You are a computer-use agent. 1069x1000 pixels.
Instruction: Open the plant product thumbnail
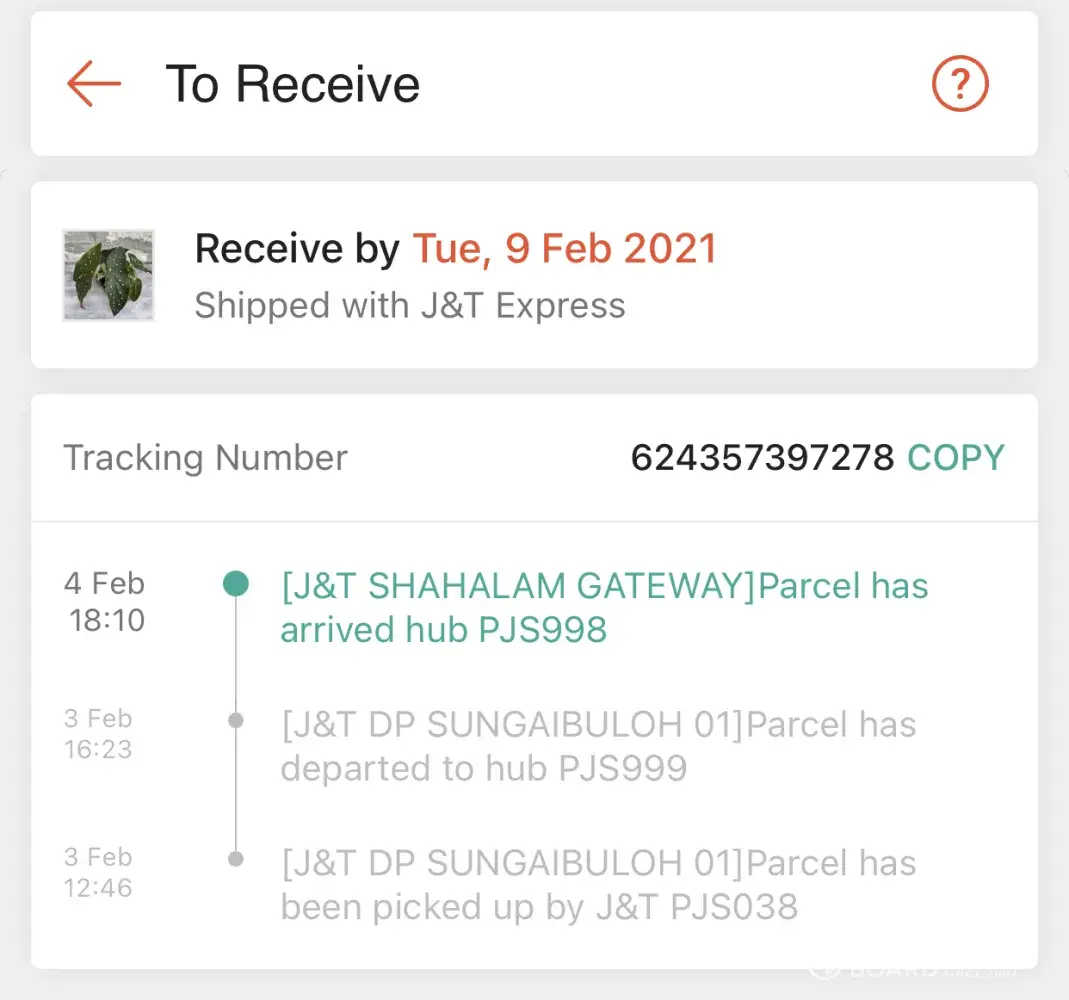(108, 275)
